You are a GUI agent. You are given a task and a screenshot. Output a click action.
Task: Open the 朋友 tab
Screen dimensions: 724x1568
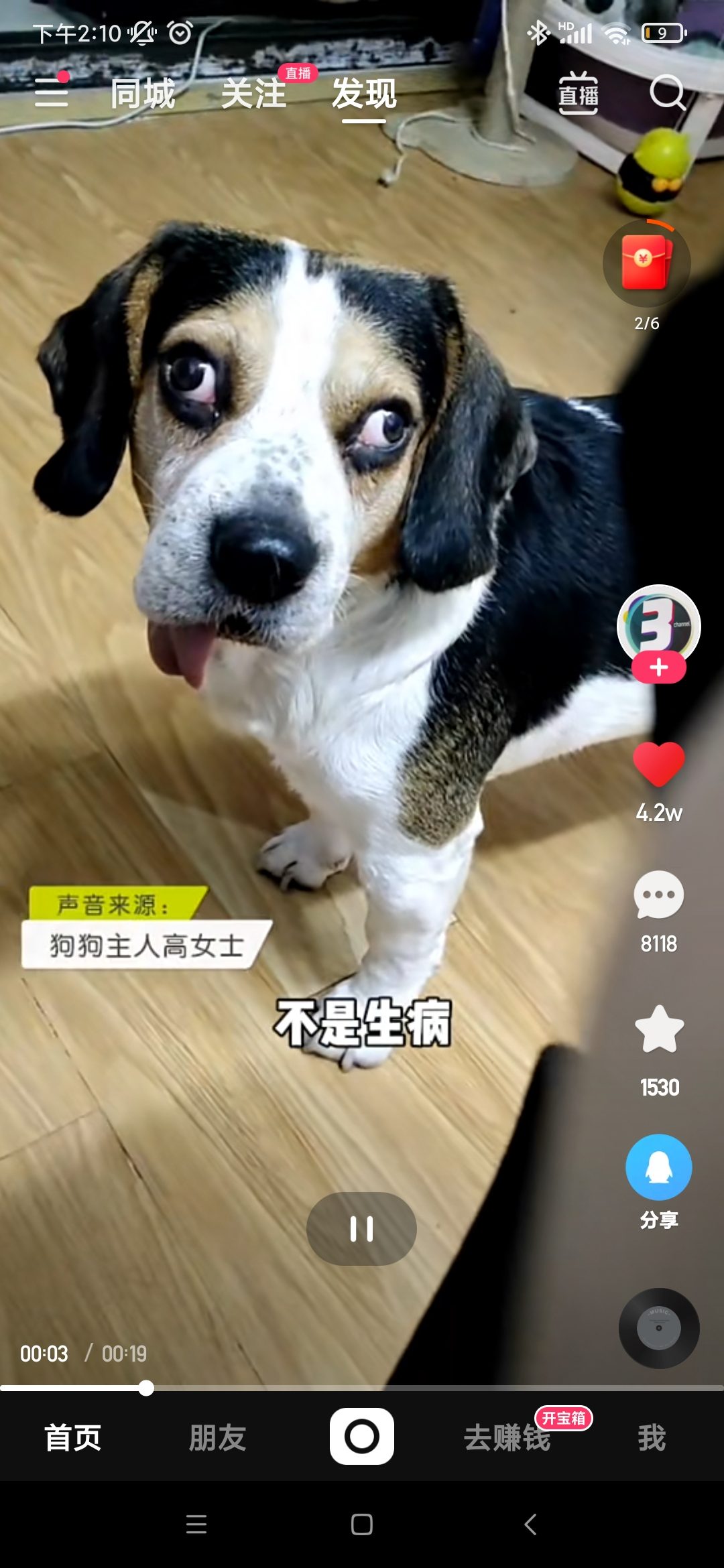pyautogui.click(x=217, y=1438)
